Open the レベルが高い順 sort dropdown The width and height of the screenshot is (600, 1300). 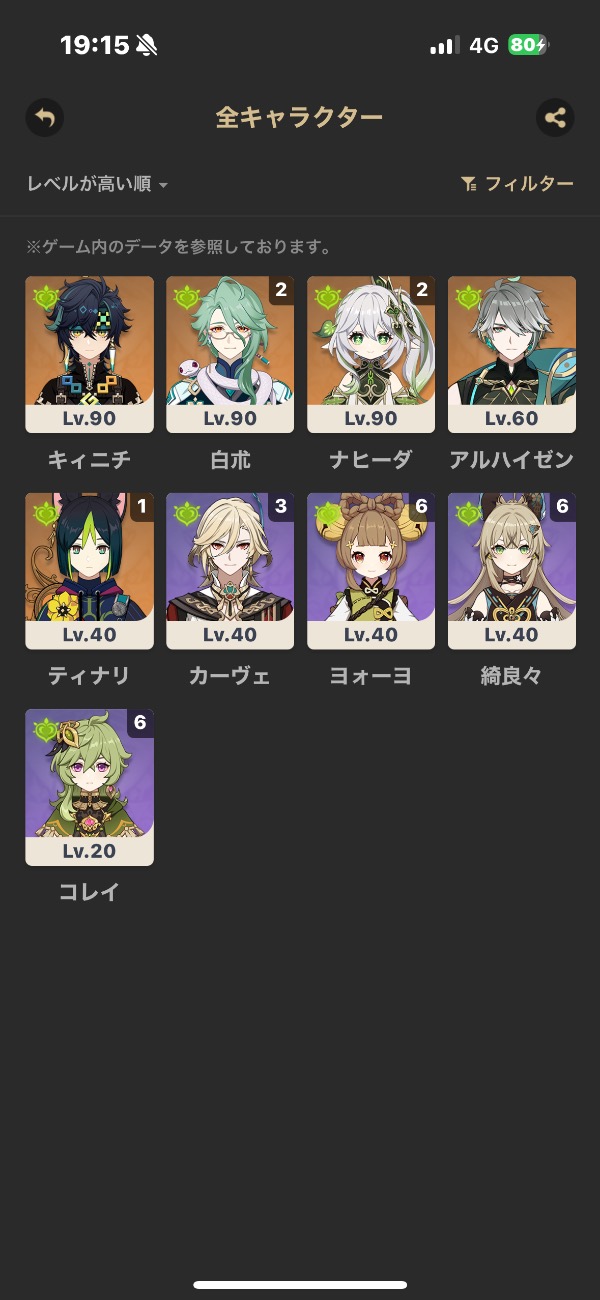coord(97,184)
